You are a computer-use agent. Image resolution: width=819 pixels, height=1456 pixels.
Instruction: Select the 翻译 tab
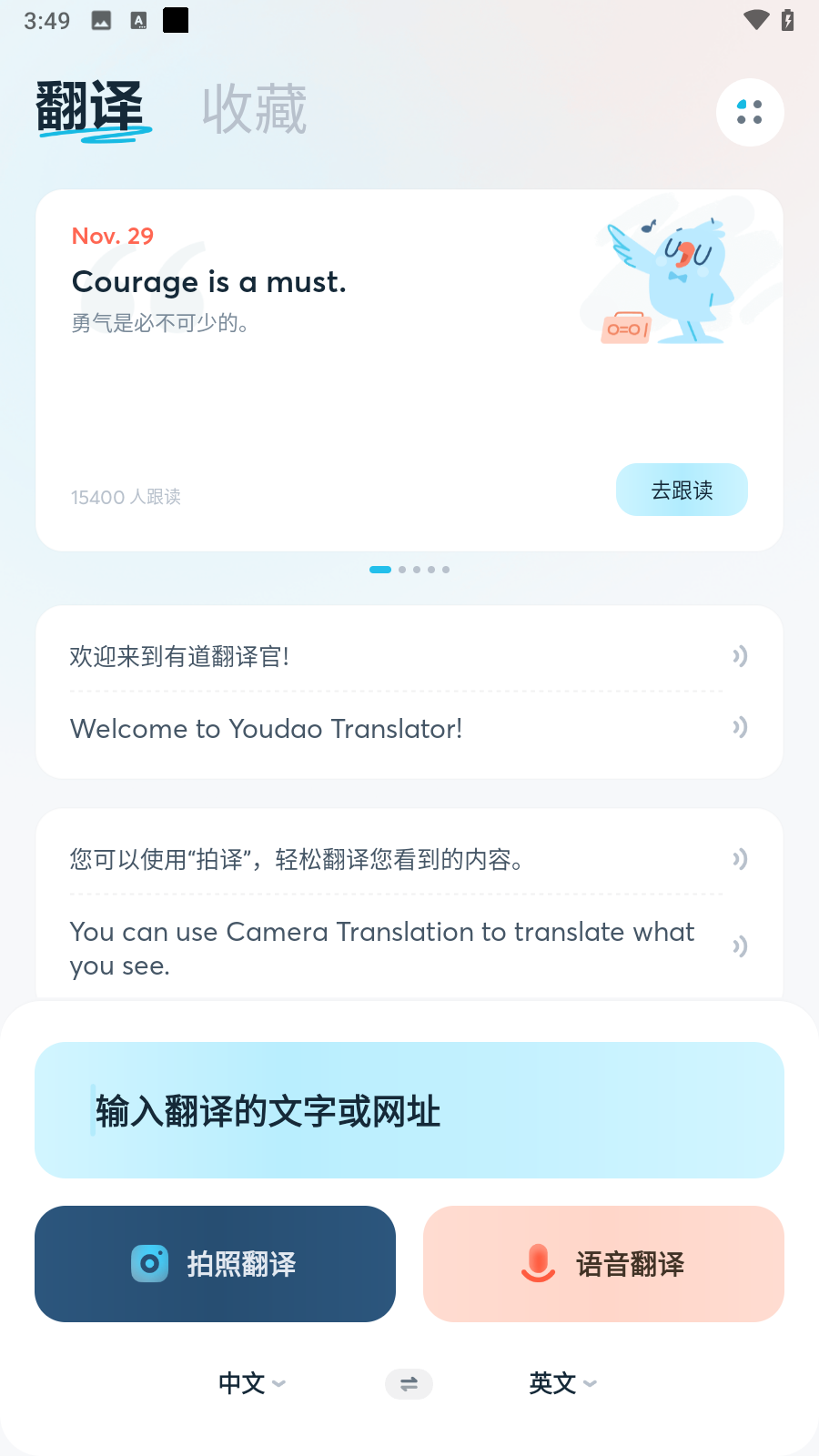click(x=90, y=107)
